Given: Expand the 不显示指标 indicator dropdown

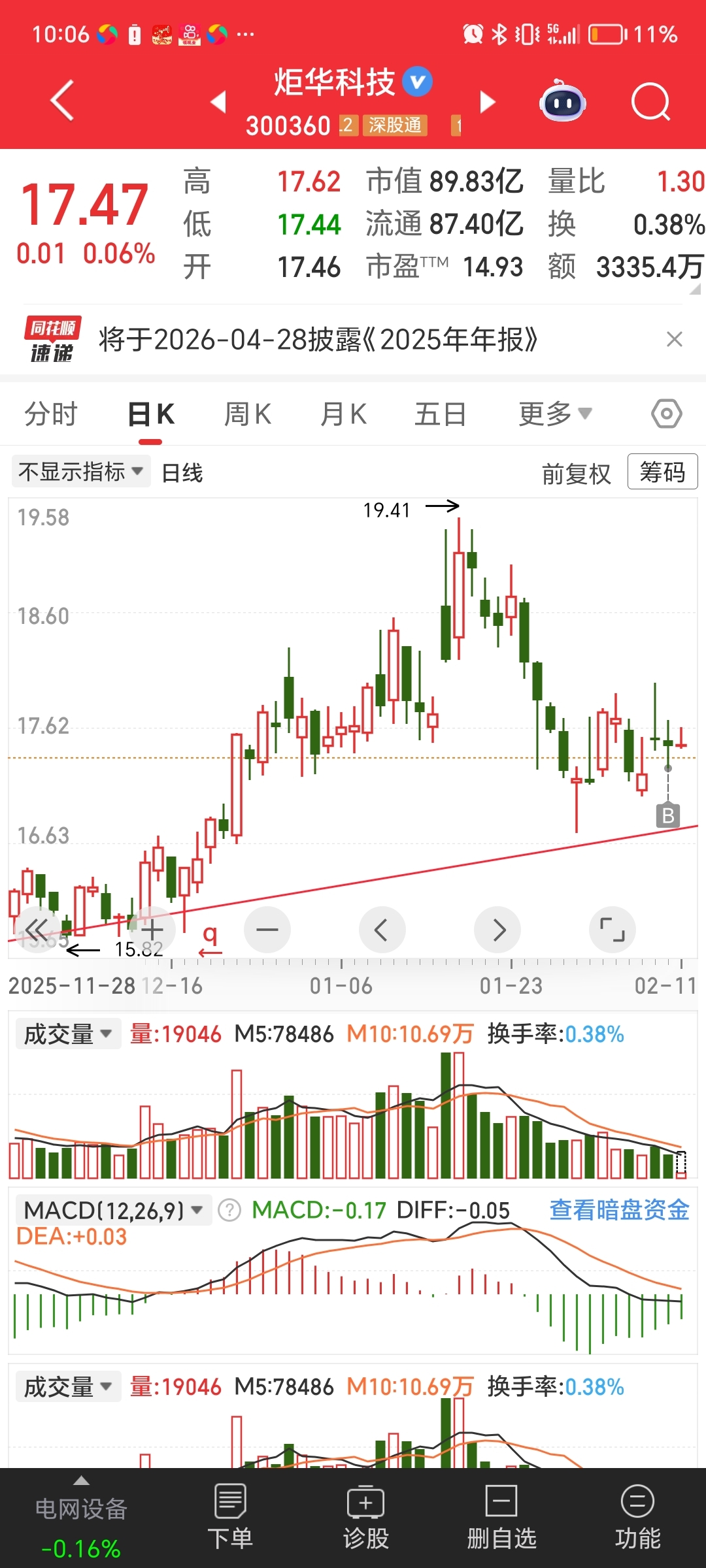Looking at the screenshot, I should (x=80, y=471).
